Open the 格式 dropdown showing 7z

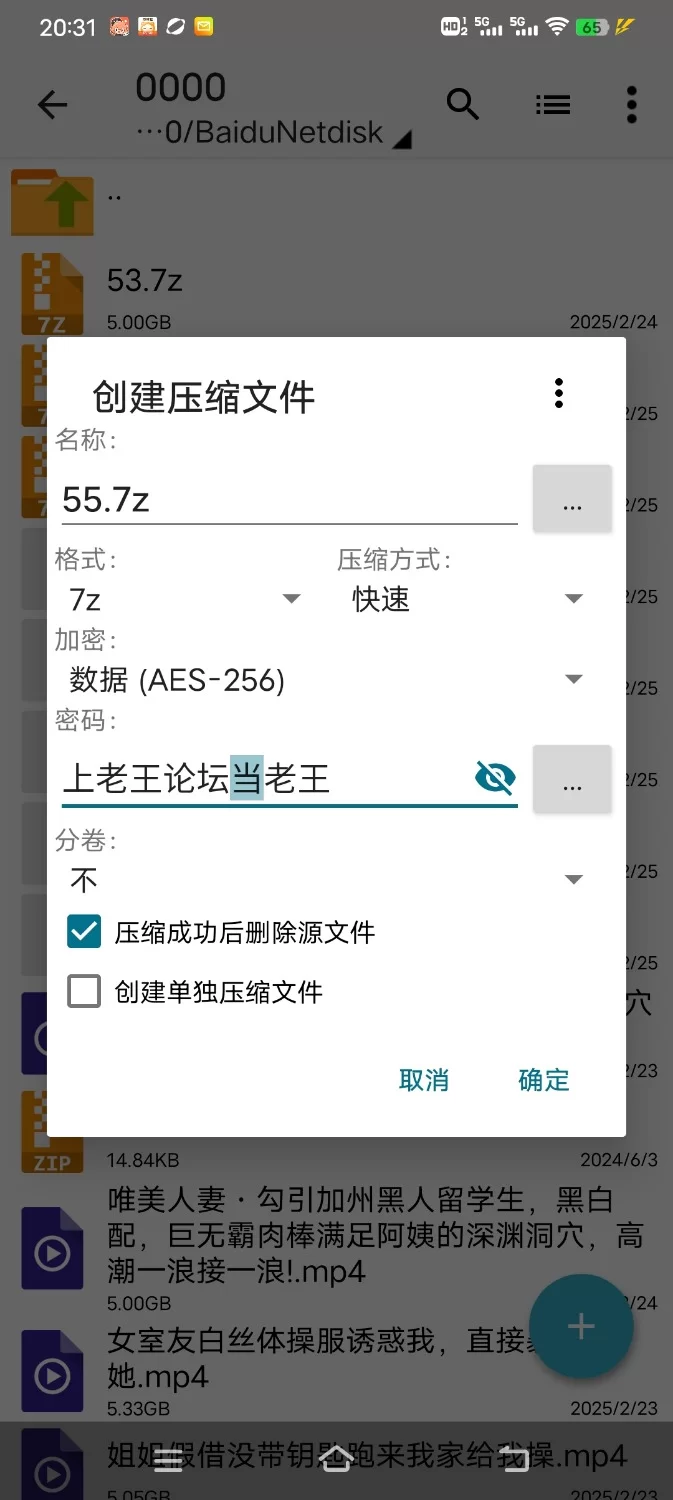182,599
